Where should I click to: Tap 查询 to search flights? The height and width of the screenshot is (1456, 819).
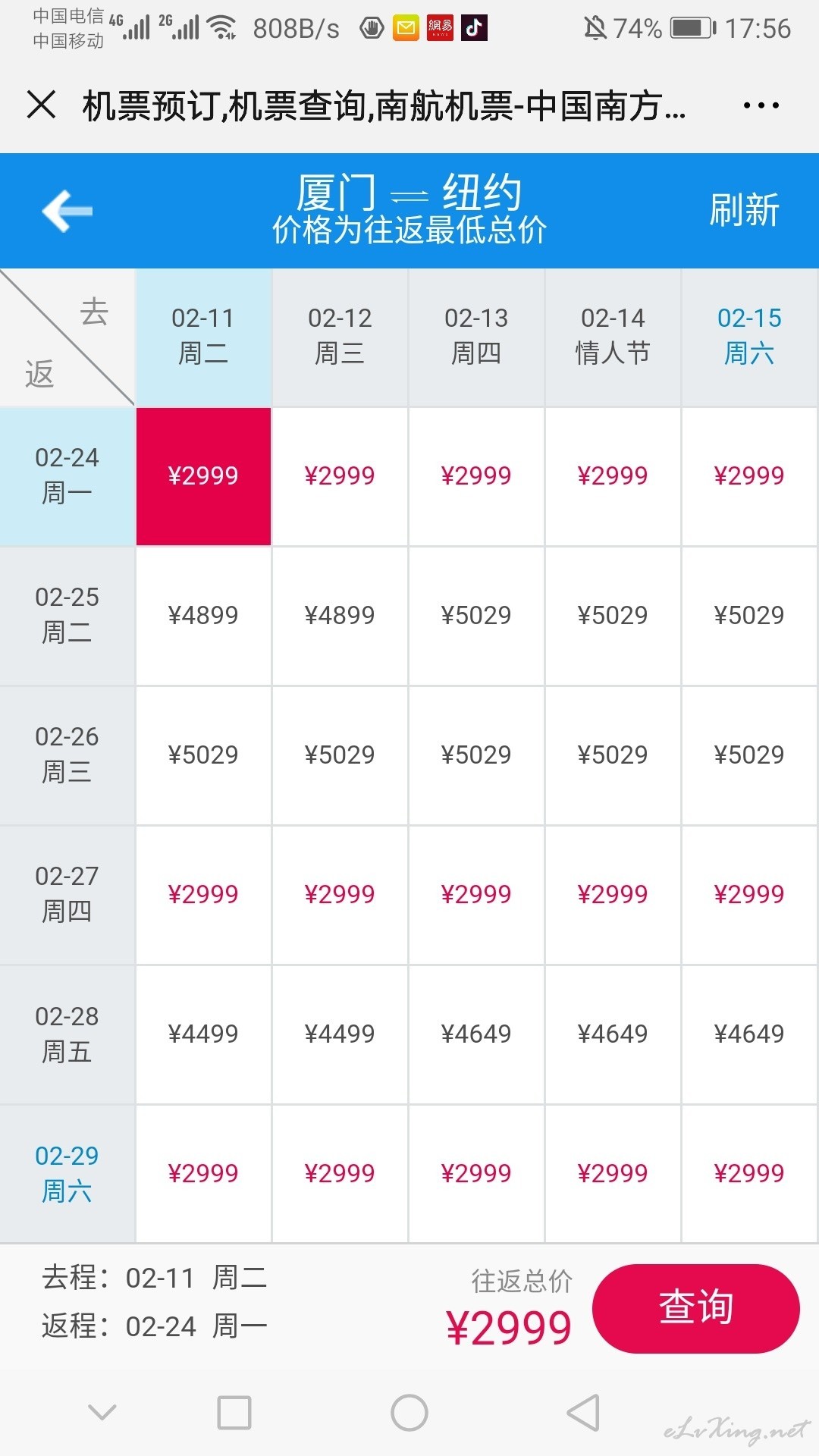pyautogui.click(x=696, y=1307)
